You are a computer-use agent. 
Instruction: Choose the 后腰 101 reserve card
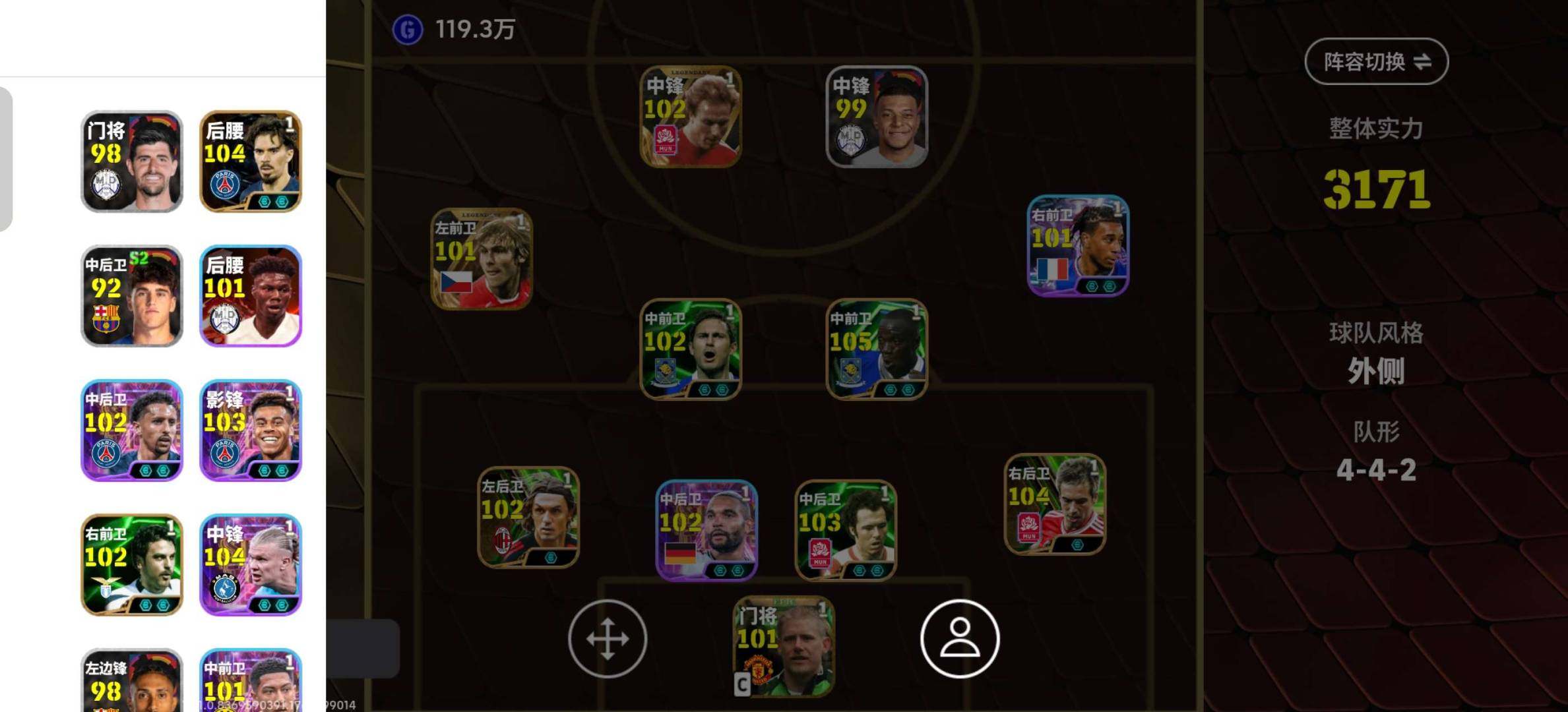click(251, 296)
